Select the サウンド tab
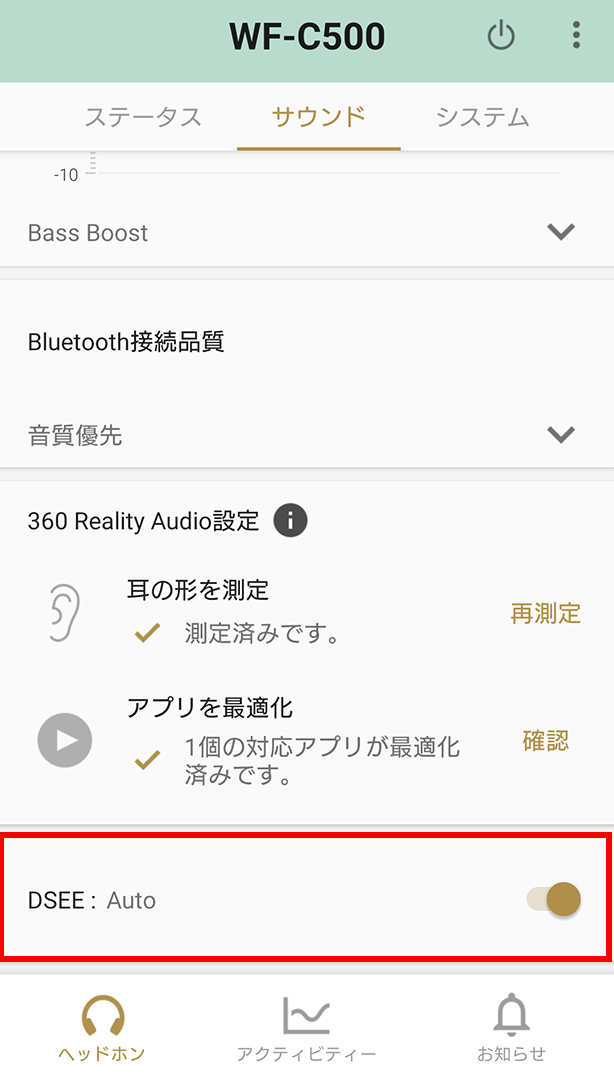The width and height of the screenshot is (614, 1090). coord(319,116)
